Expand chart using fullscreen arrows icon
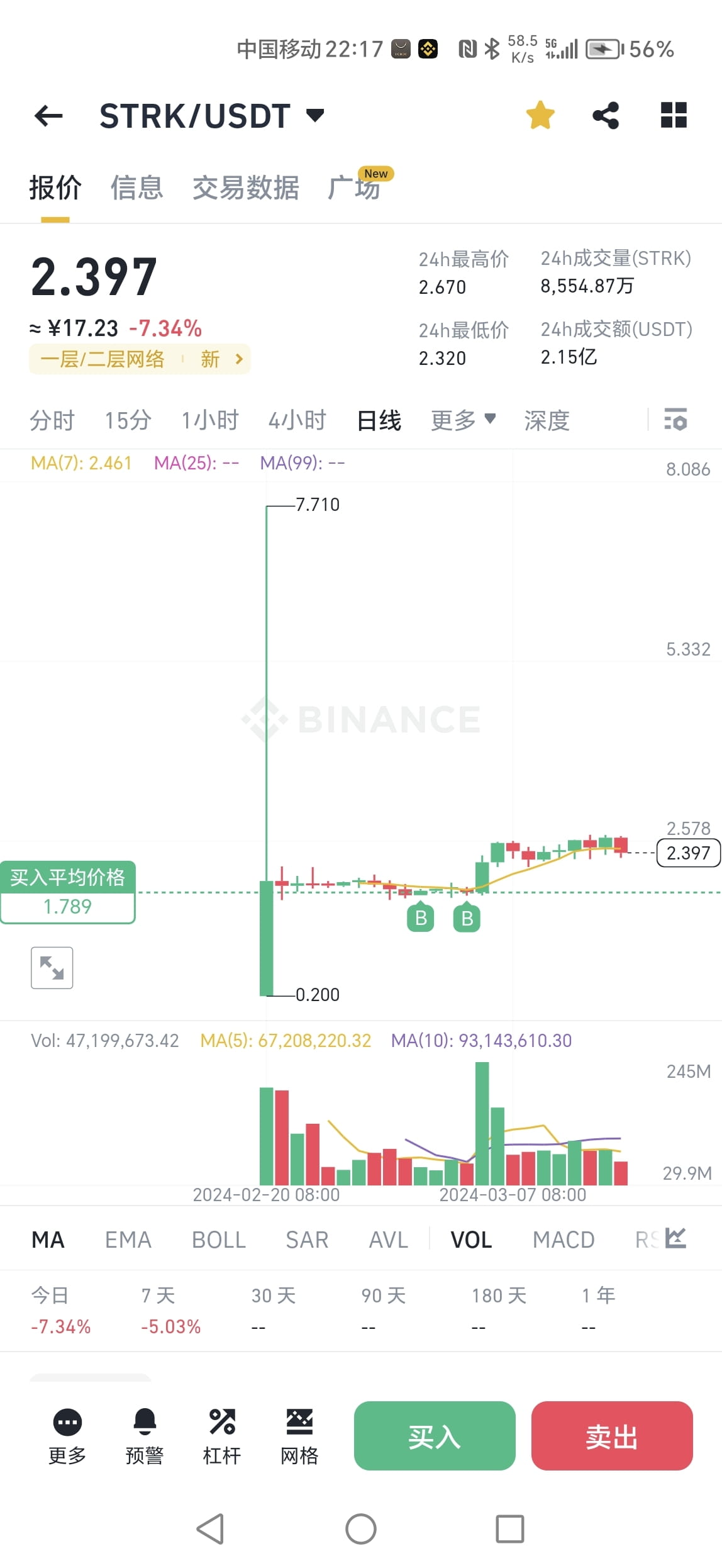722x1568 pixels. [52, 967]
